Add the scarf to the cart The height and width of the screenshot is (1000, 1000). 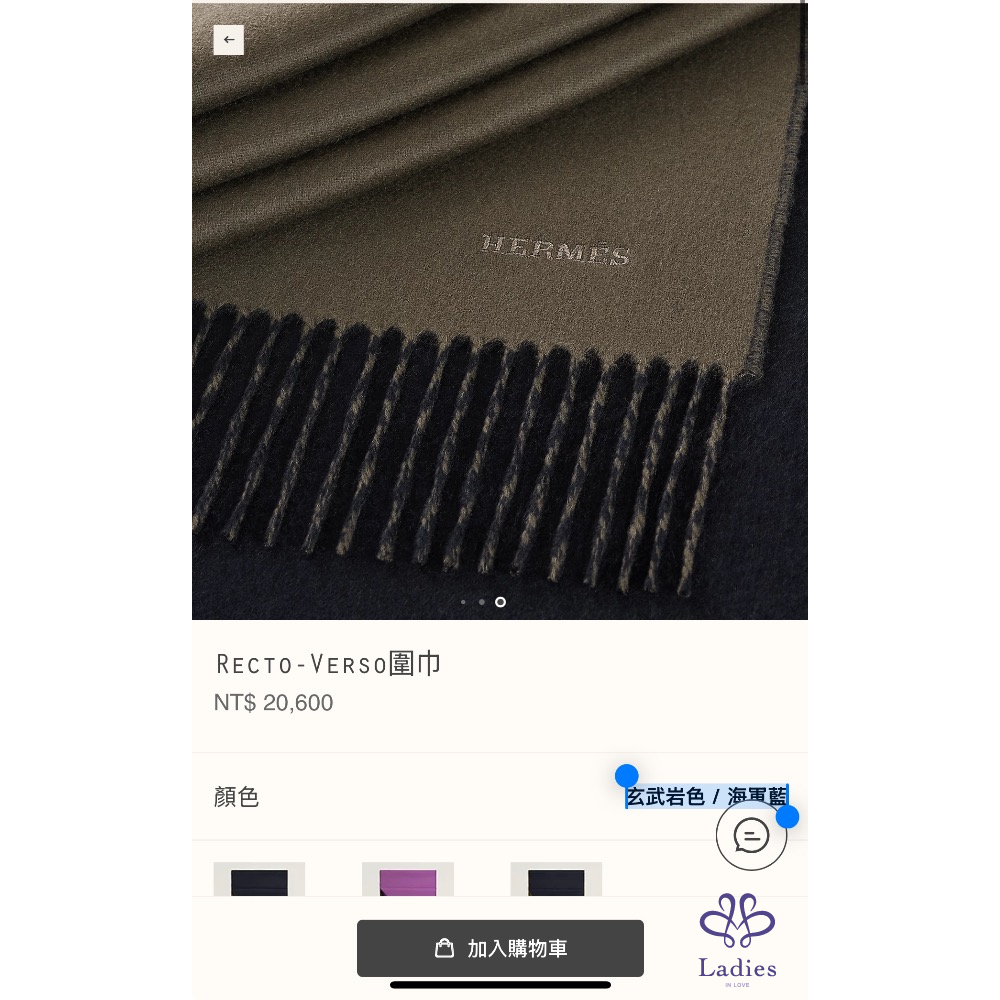500,948
